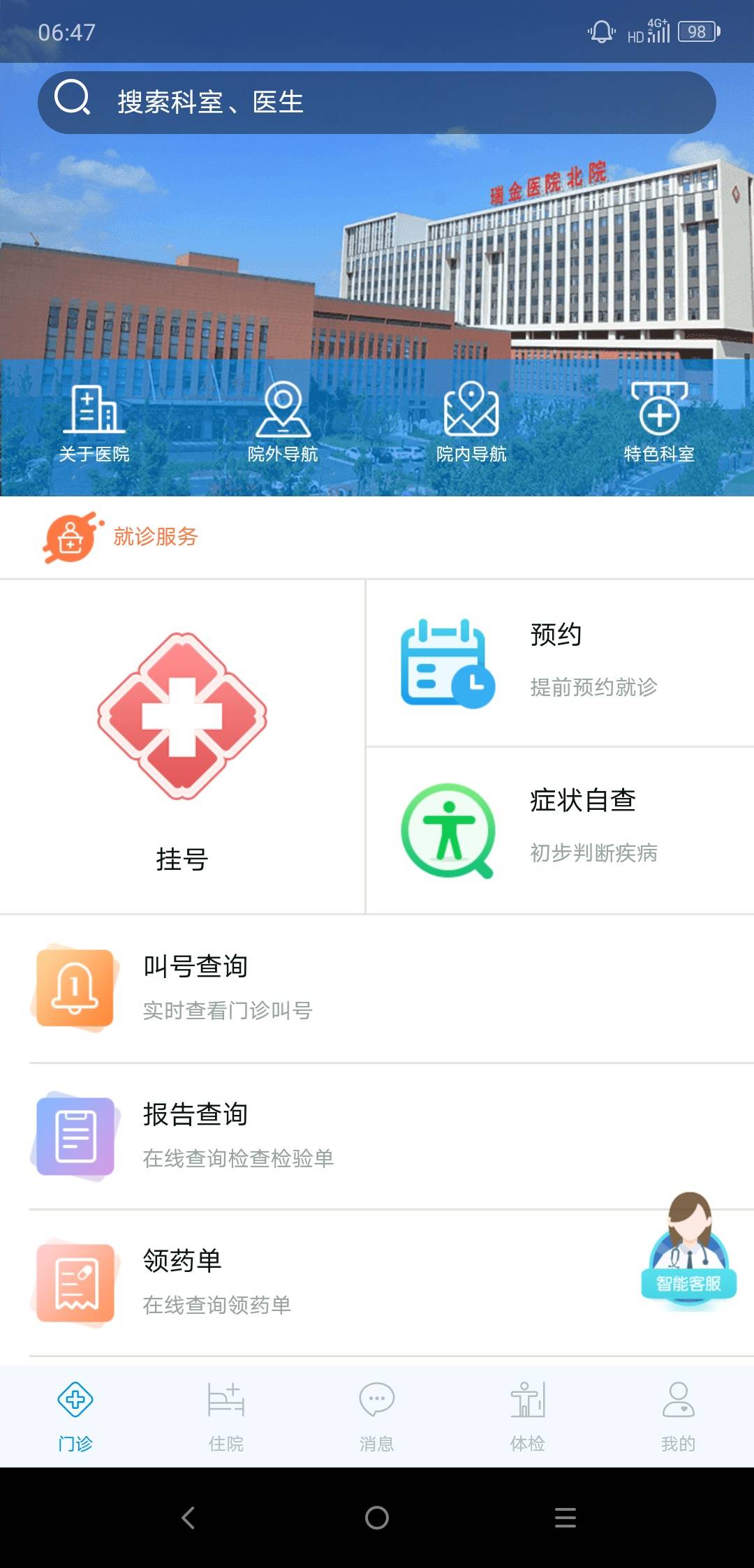Switch to the 消息 tab
This screenshot has height=1568, width=754.
pyautogui.click(x=377, y=1416)
